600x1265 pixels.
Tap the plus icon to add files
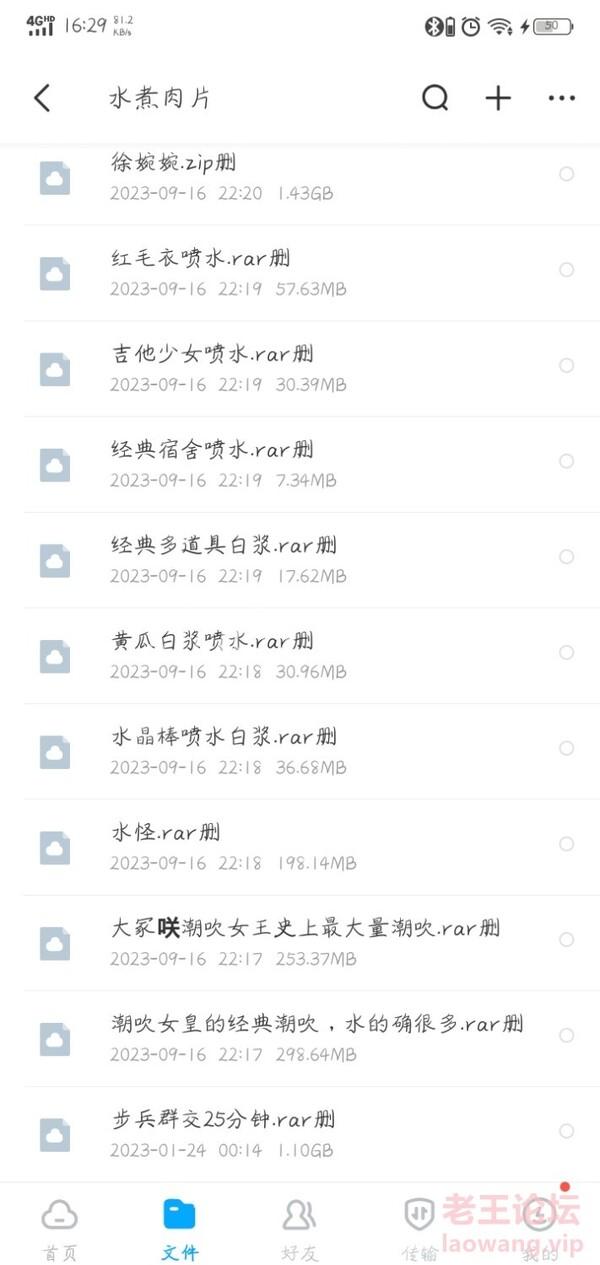498,98
